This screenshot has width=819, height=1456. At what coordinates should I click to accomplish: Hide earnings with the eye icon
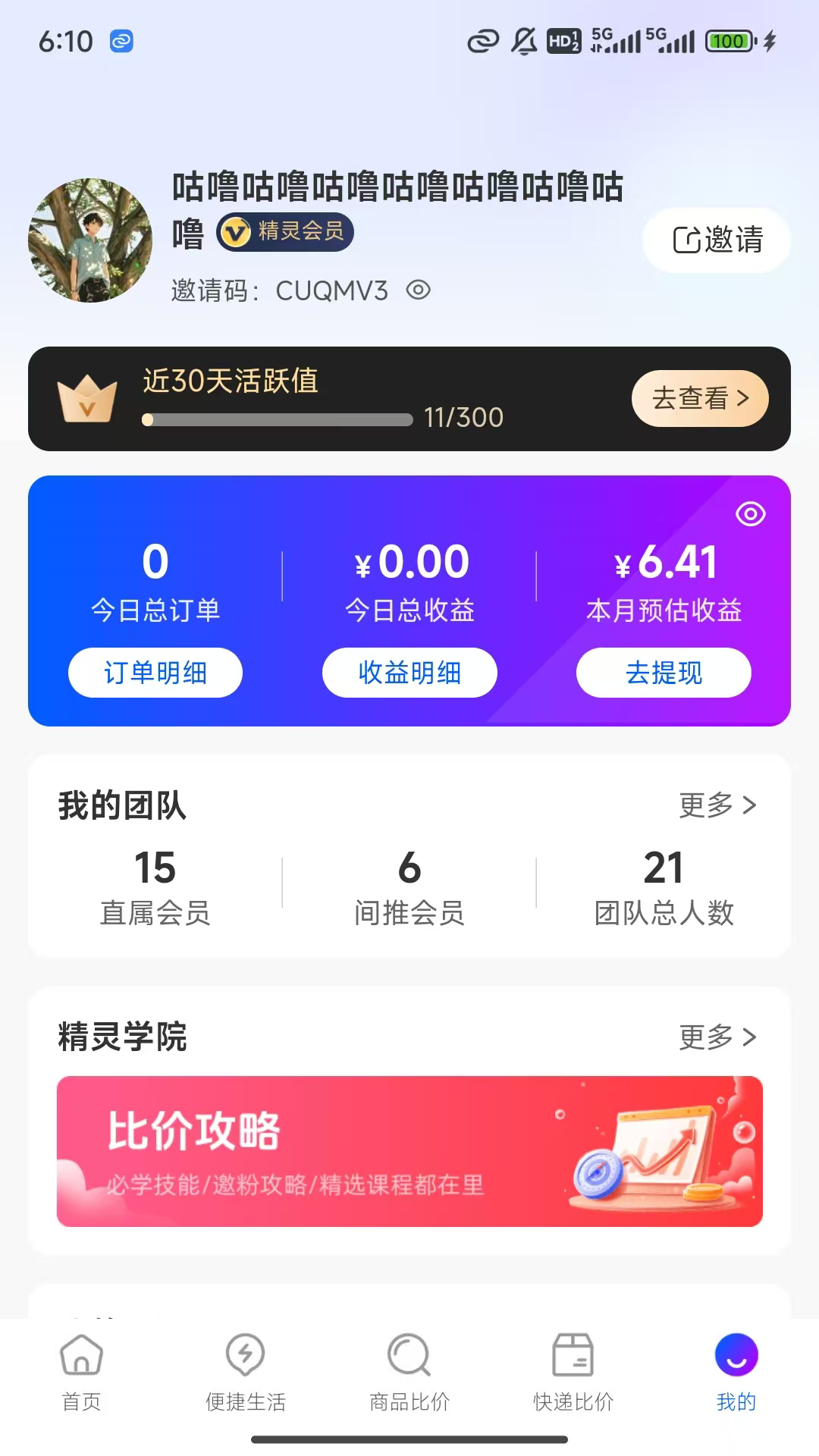[x=750, y=514]
